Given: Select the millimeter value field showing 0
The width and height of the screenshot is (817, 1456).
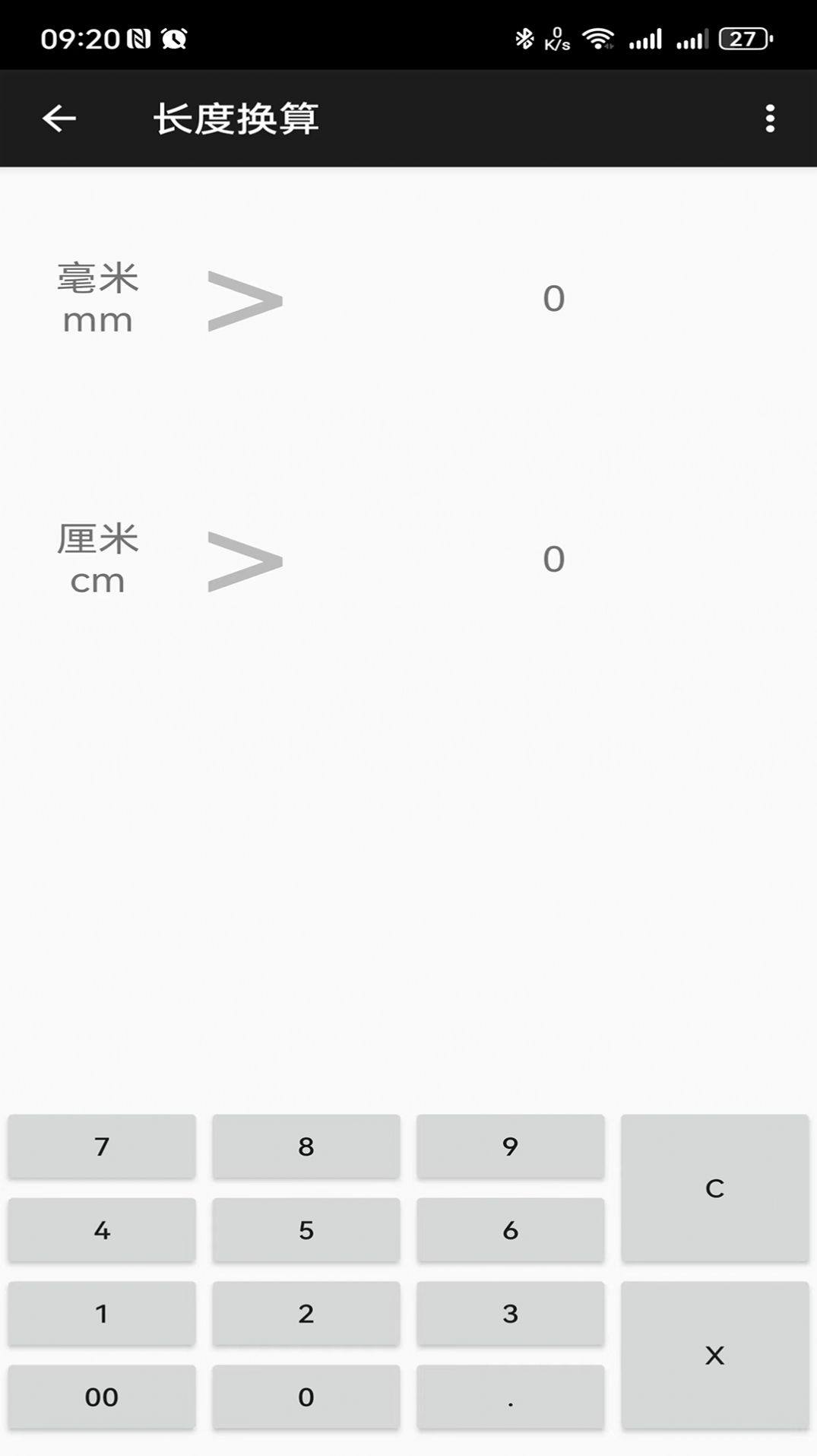Looking at the screenshot, I should (x=553, y=298).
